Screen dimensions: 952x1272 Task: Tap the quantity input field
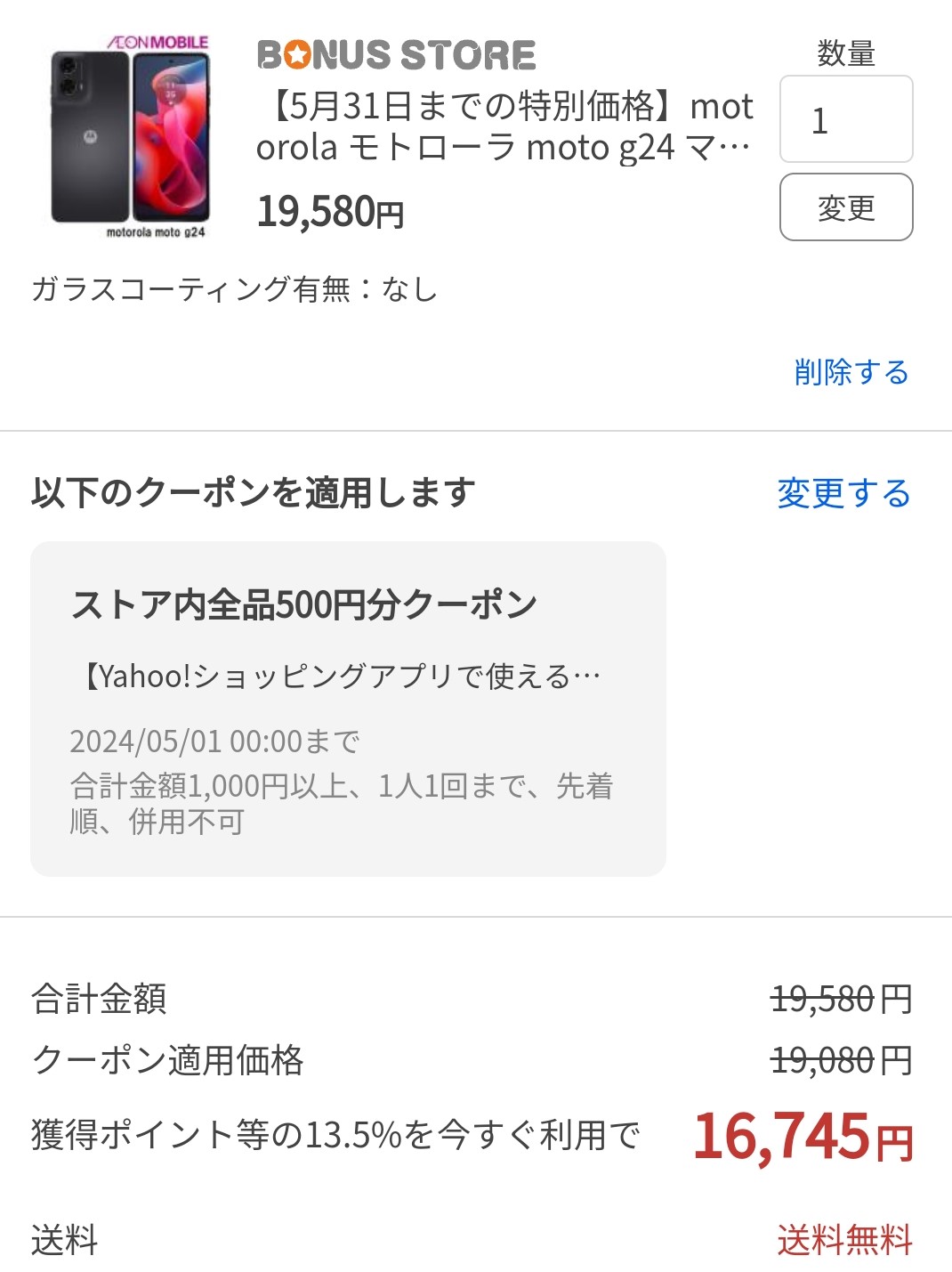(x=845, y=119)
